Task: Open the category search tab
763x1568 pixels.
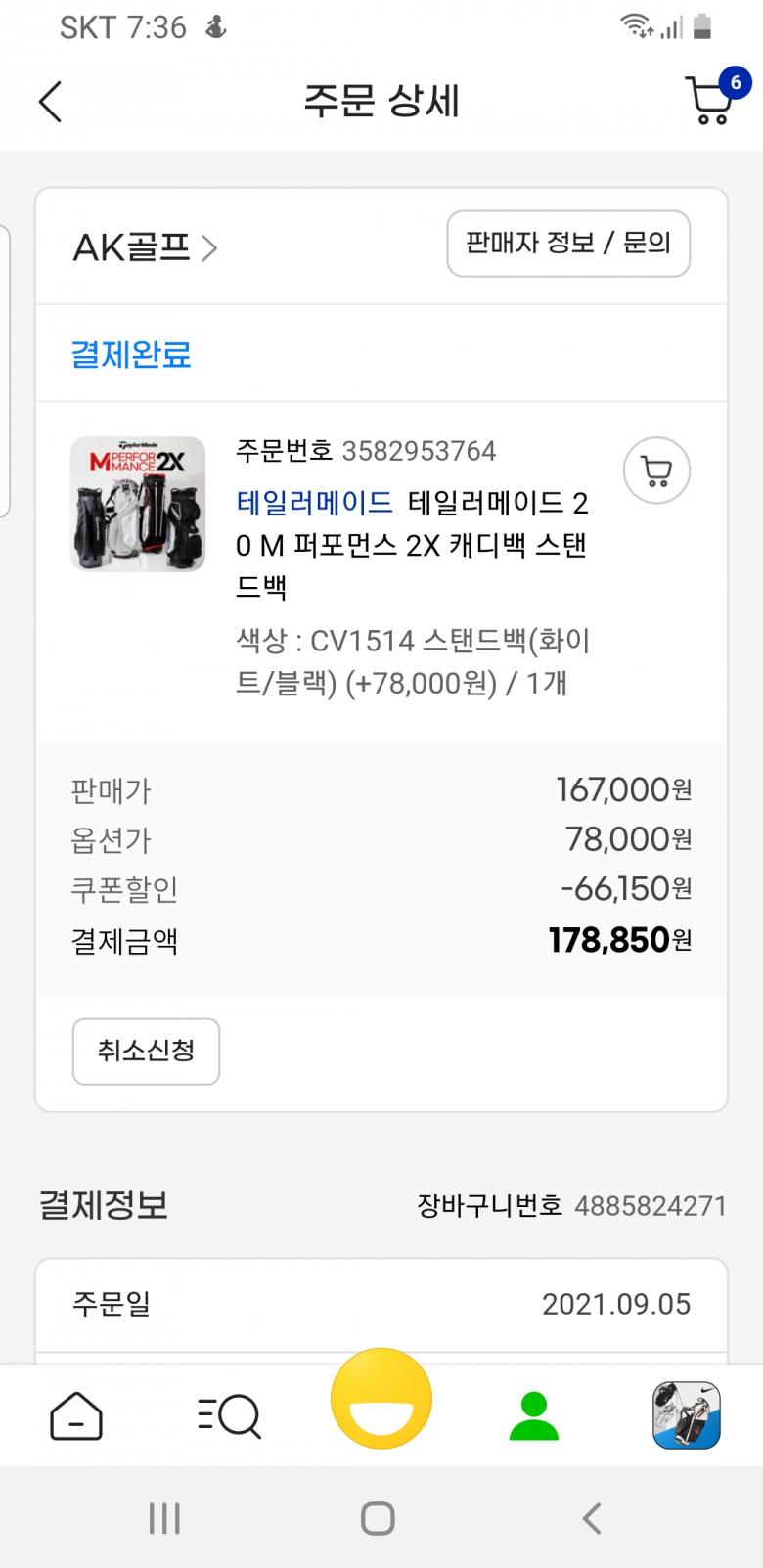Action: (229, 1414)
